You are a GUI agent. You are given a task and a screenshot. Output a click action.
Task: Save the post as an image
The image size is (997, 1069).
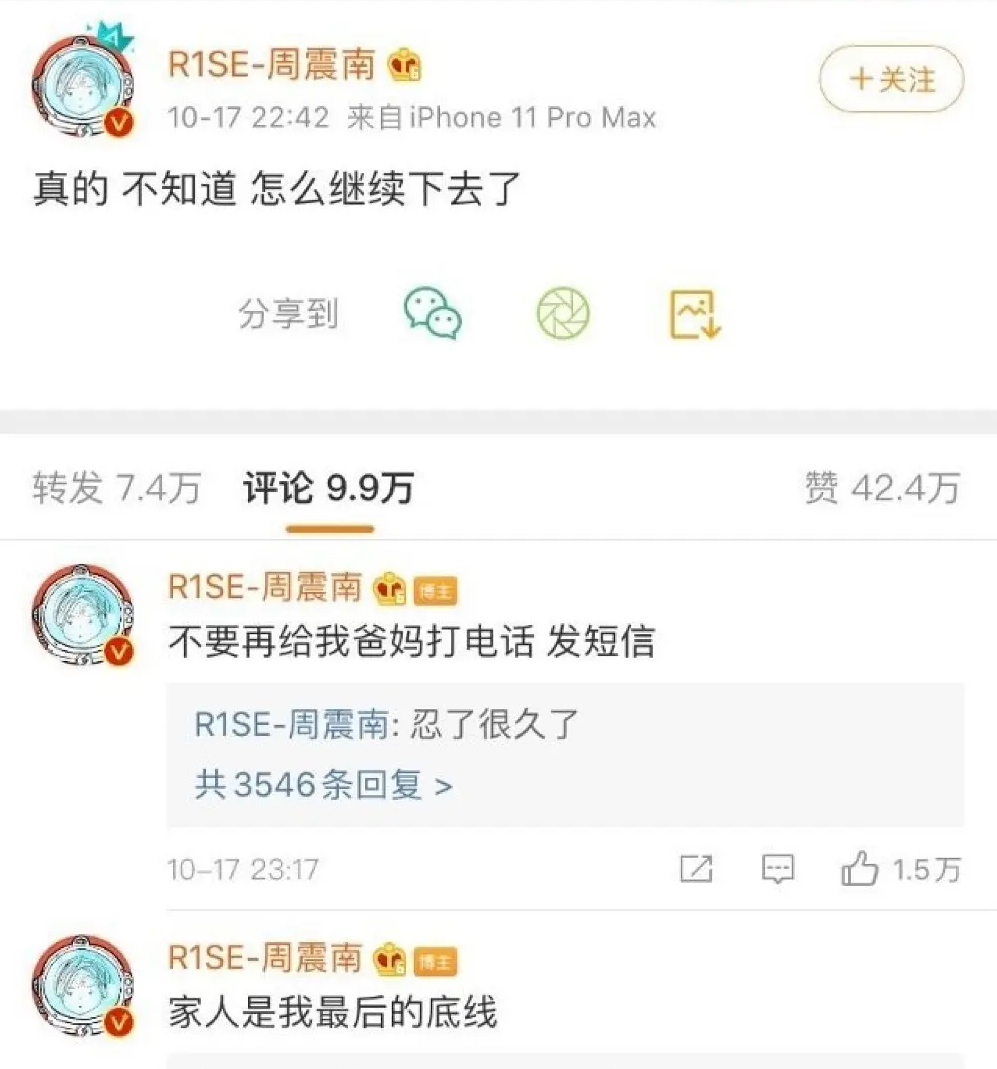pos(694,314)
